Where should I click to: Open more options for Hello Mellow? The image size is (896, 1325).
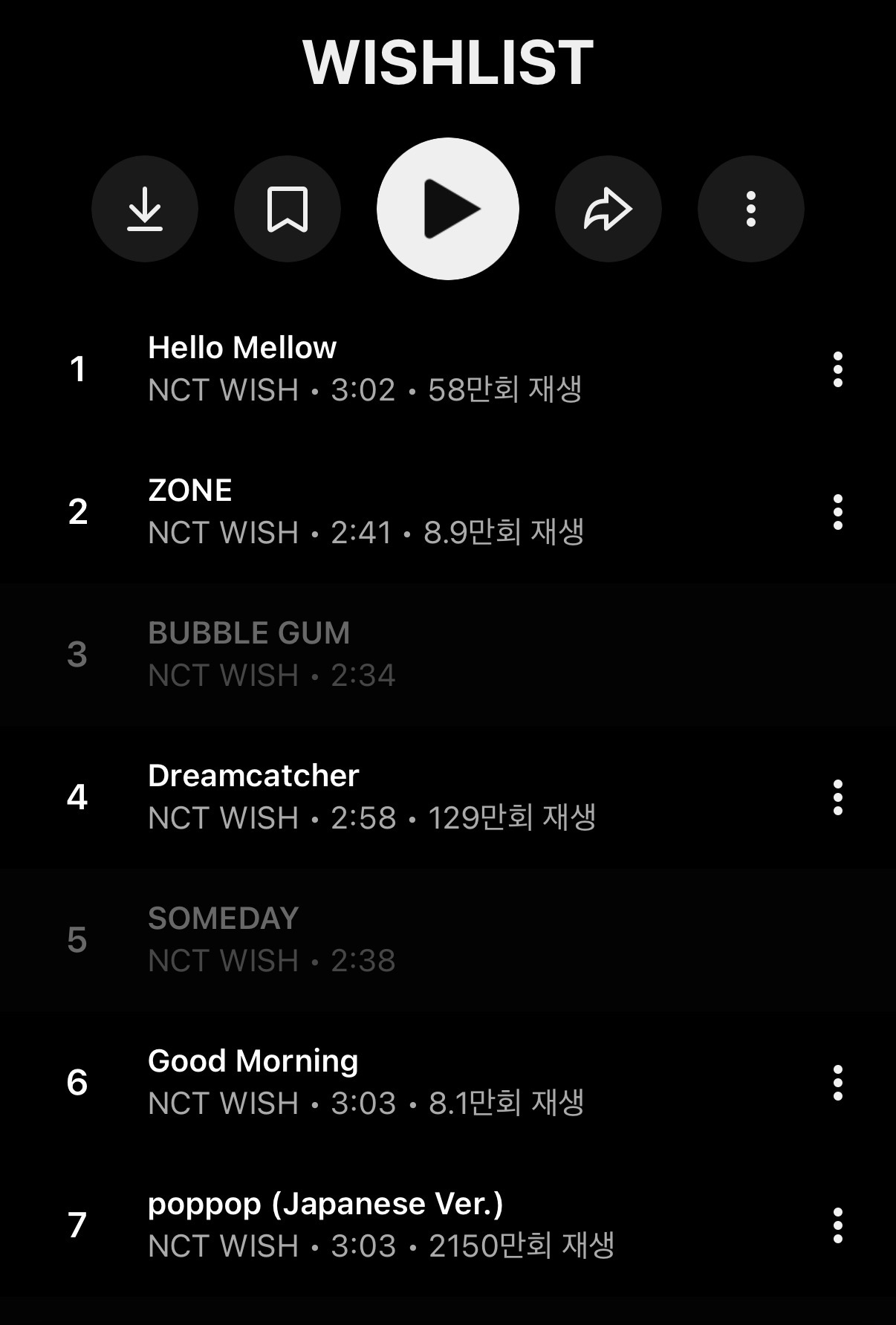(x=838, y=369)
